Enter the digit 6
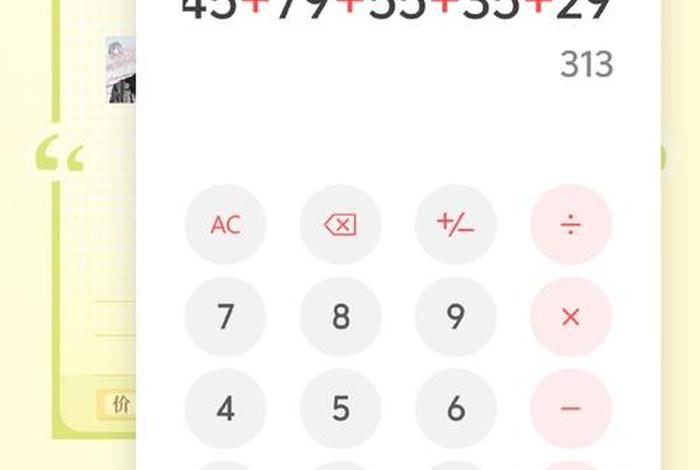This screenshot has height=470, width=700. tap(456, 408)
